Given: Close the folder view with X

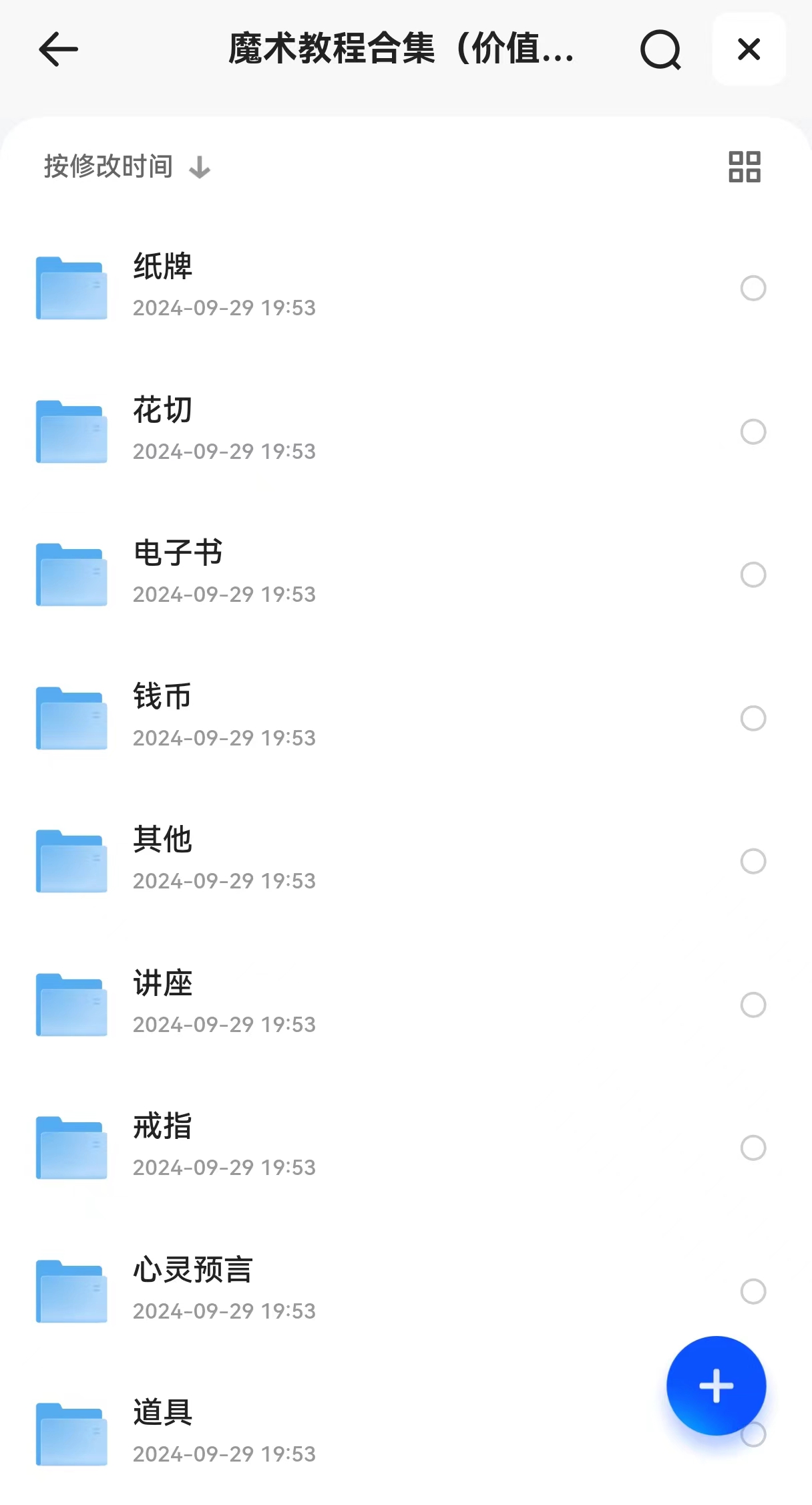Looking at the screenshot, I should tap(749, 49).
